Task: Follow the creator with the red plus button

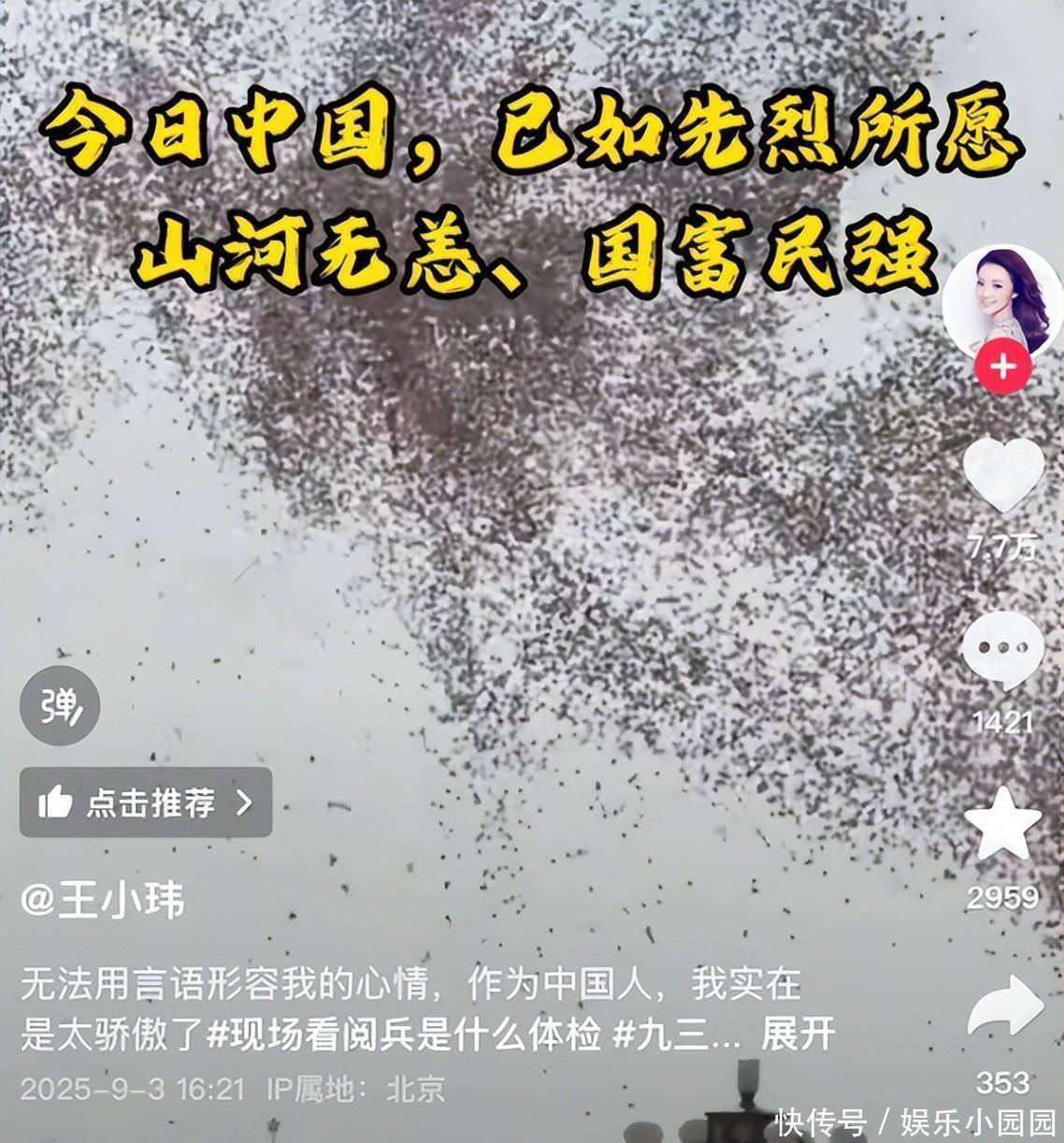Action: pos(1002,366)
